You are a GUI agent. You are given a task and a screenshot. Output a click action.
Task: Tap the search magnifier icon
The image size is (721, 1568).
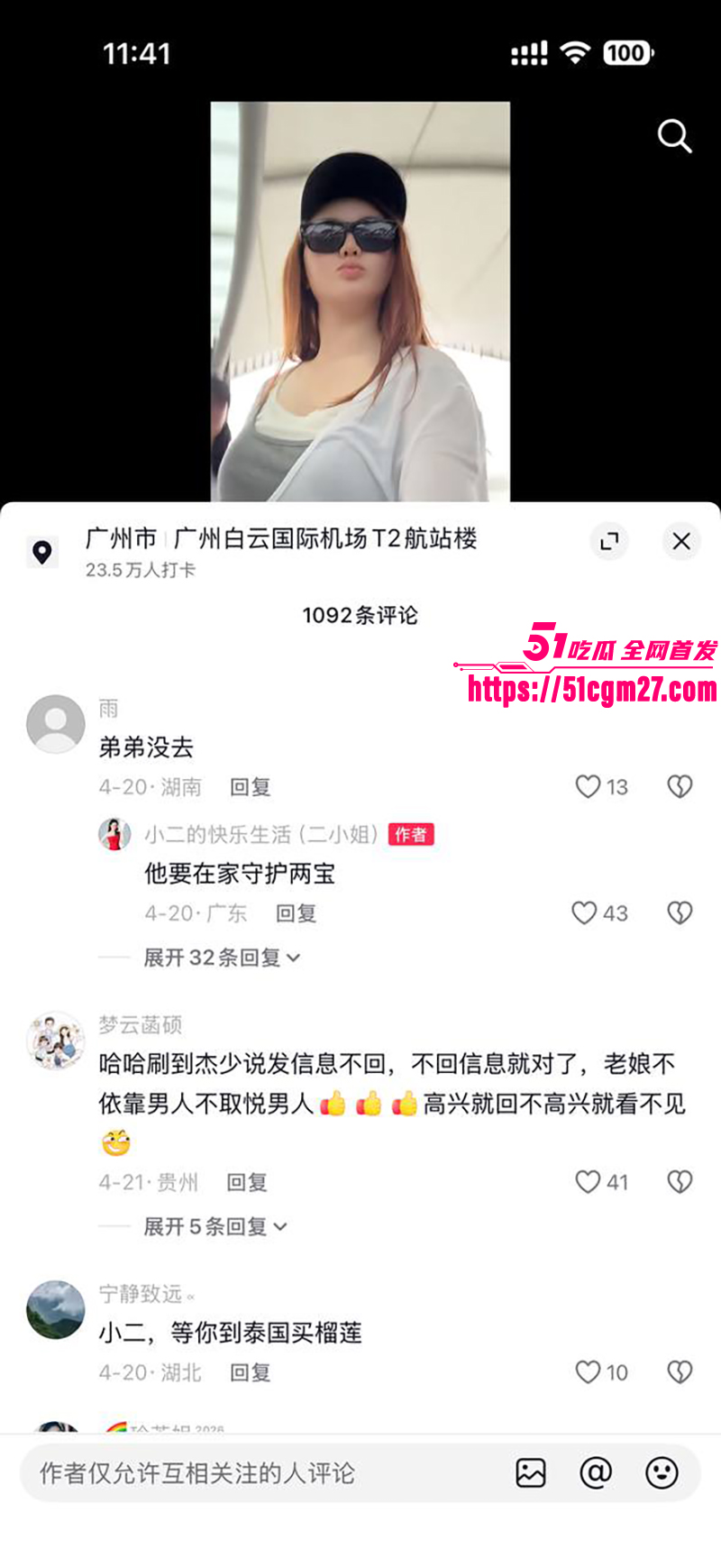tap(673, 136)
